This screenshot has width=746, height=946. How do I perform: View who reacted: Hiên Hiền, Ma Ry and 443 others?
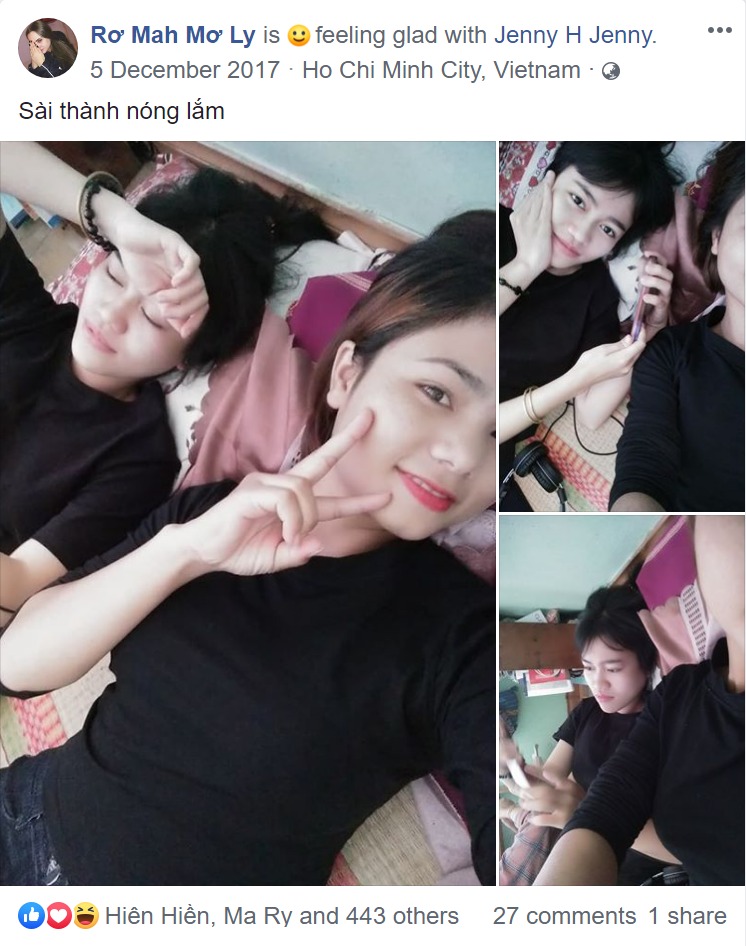click(x=281, y=915)
